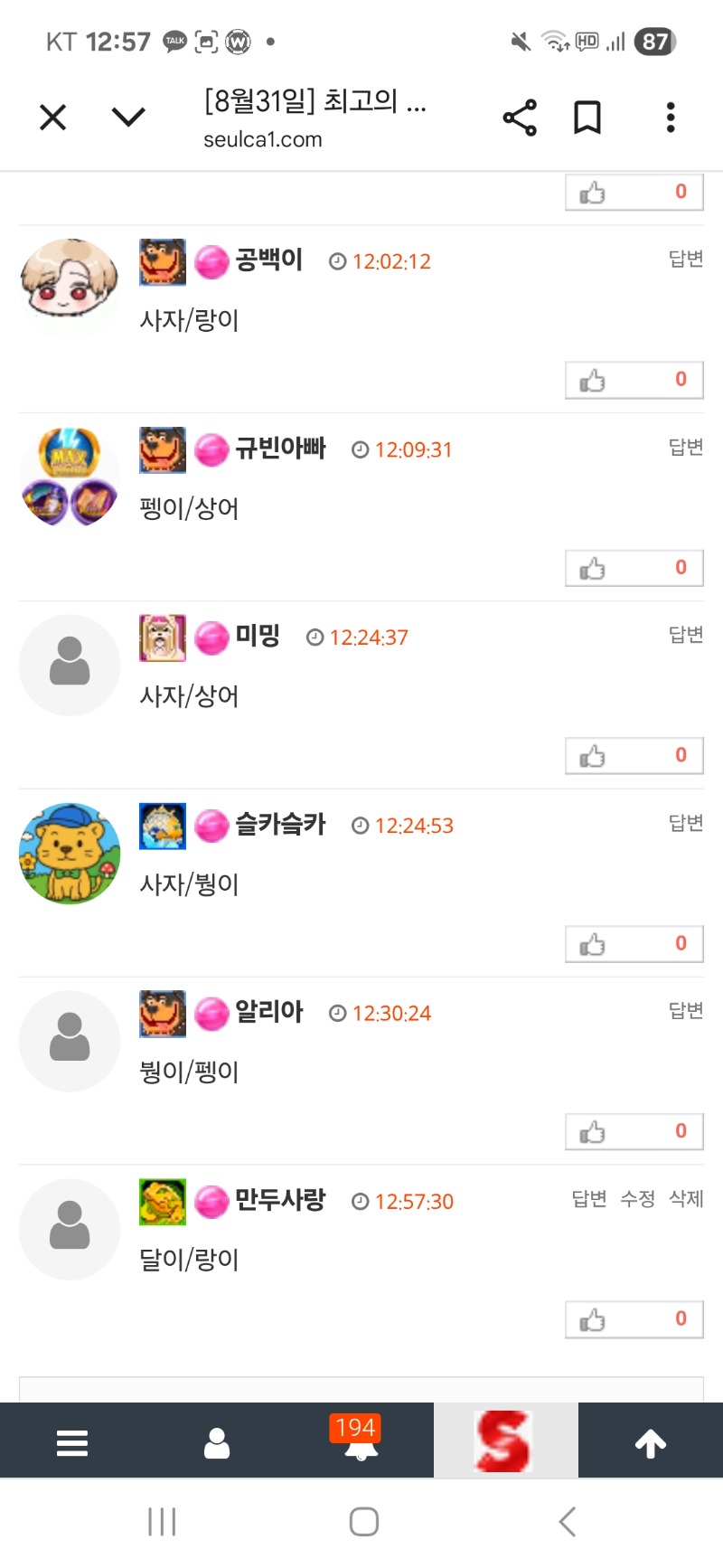The image size is (723, 1568).
Task: Like 규빈아빠's comment
Action: pyautogui.click(x=594, y=569)
